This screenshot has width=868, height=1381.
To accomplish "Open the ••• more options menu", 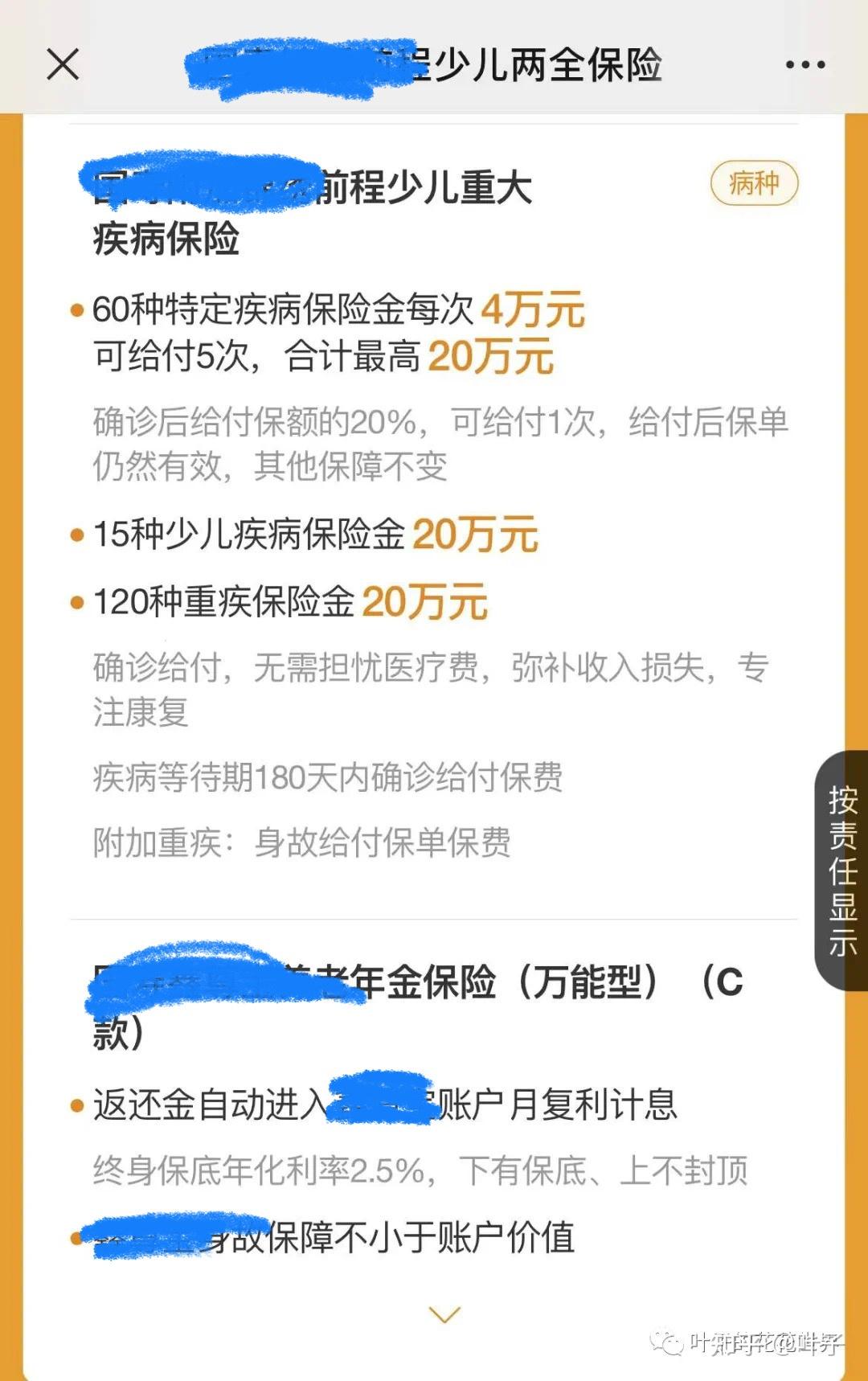I will (806, 65).
